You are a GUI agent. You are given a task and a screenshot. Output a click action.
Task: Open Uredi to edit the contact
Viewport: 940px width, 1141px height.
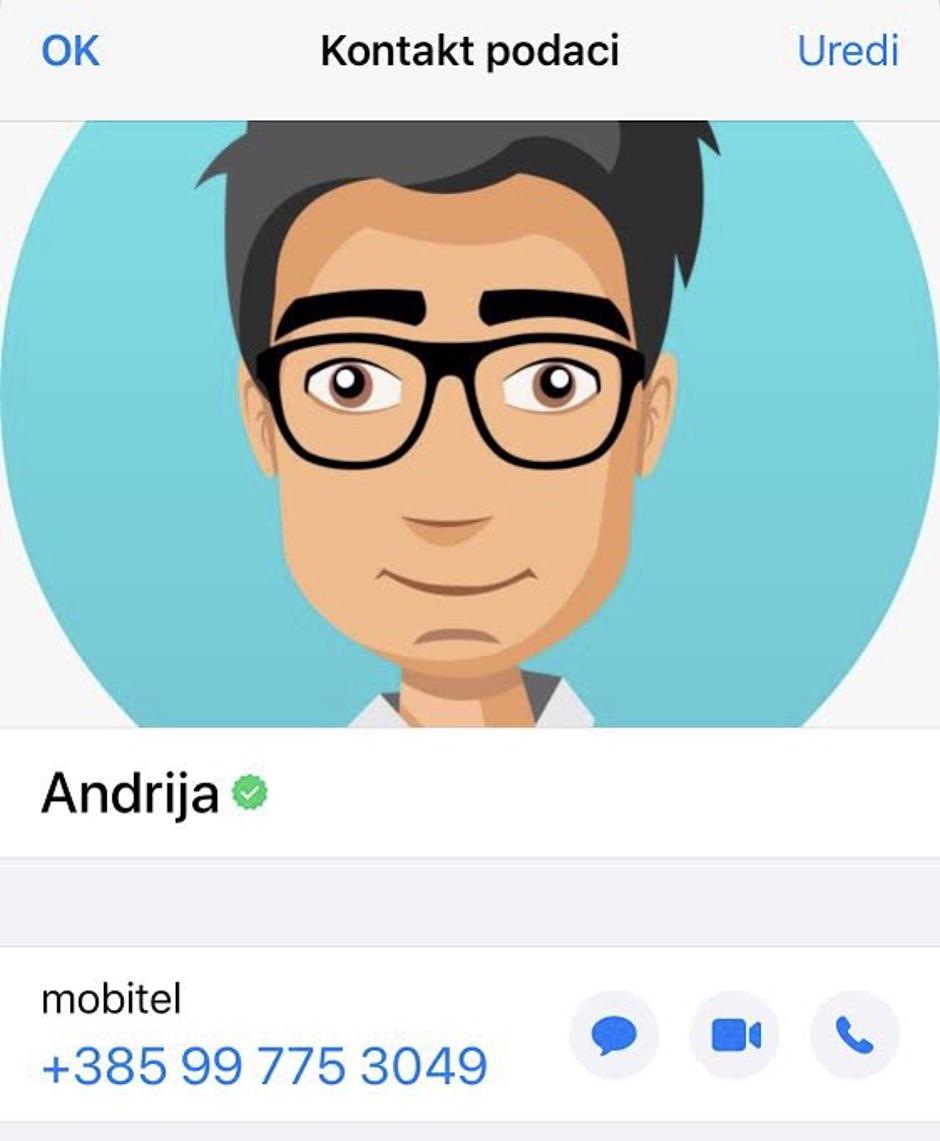coord(847,51)
